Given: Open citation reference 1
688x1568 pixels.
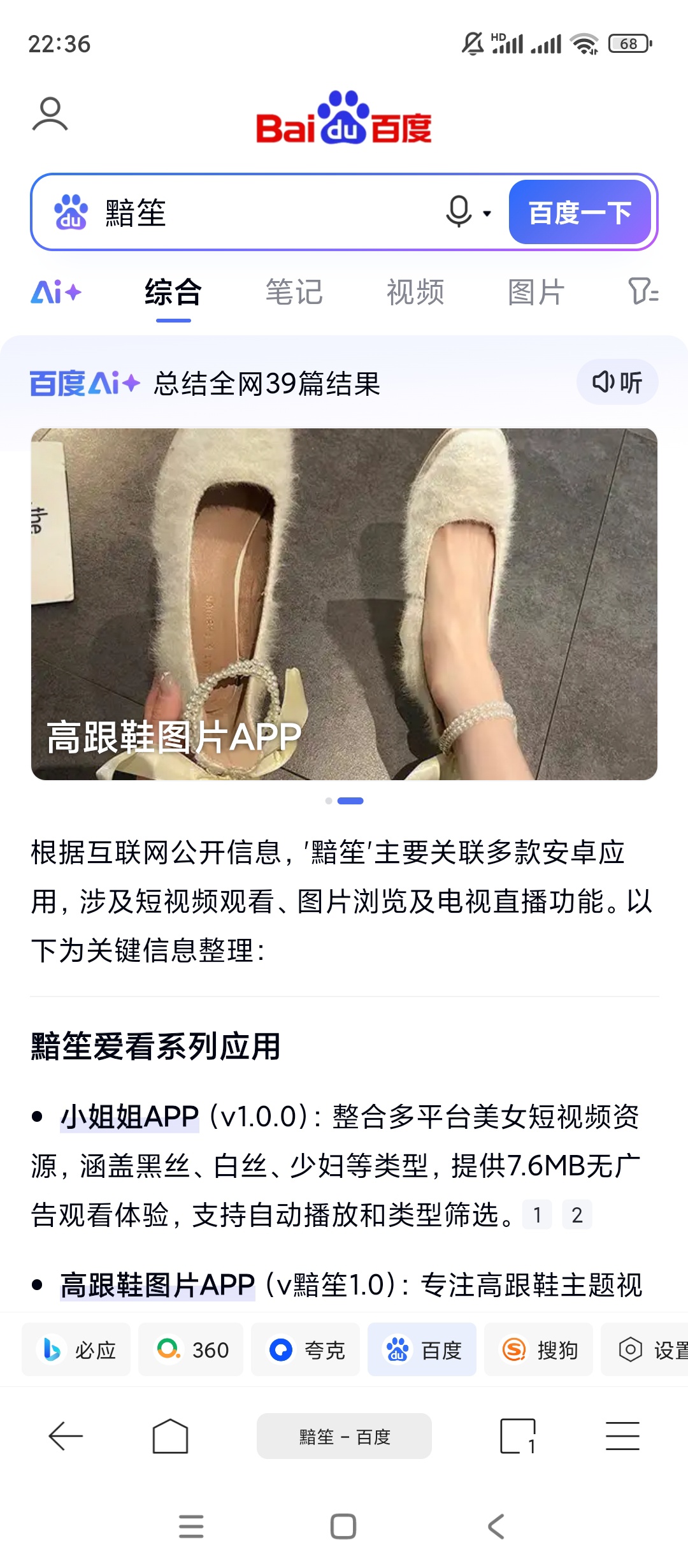Looking at the screenshot, I should 537,1215.
